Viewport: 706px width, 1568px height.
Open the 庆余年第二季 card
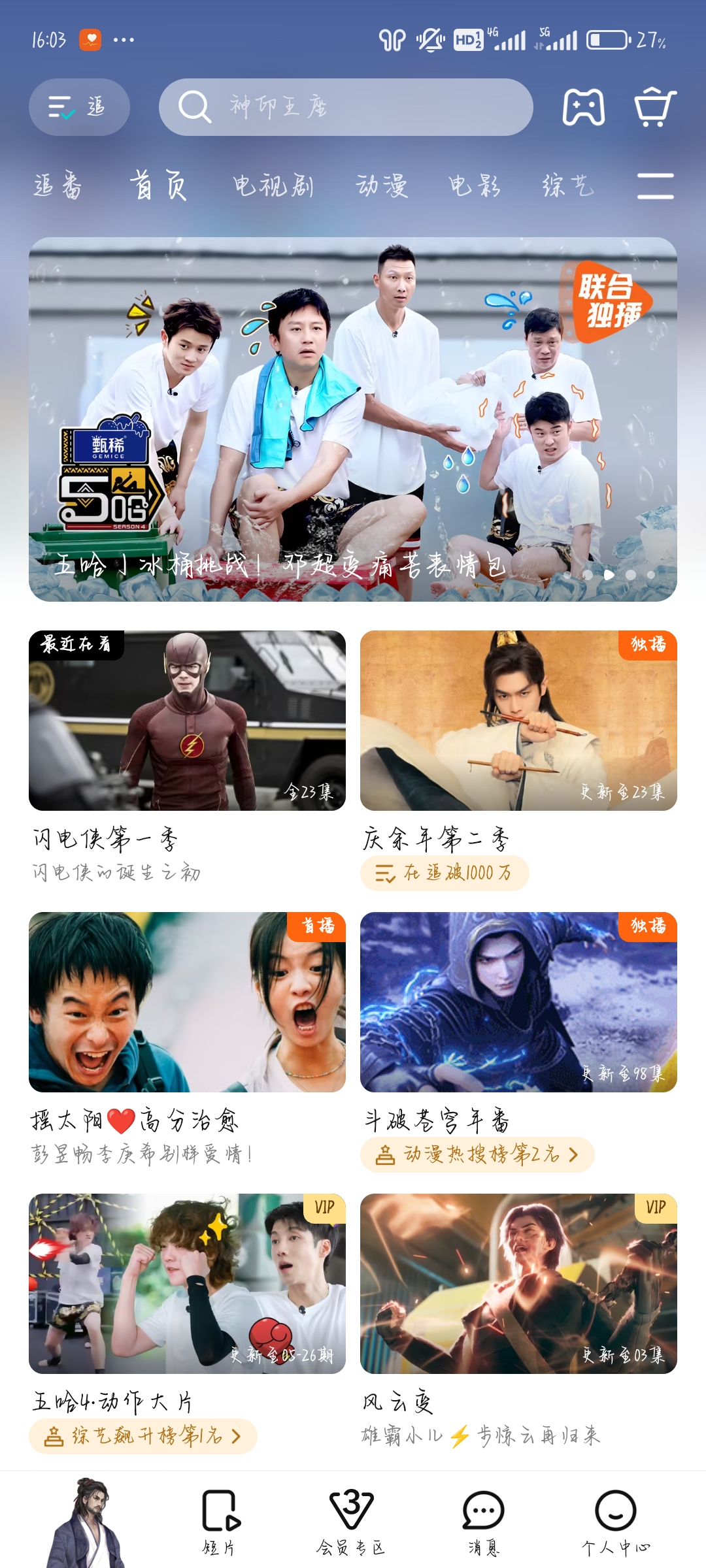point(518,720)
